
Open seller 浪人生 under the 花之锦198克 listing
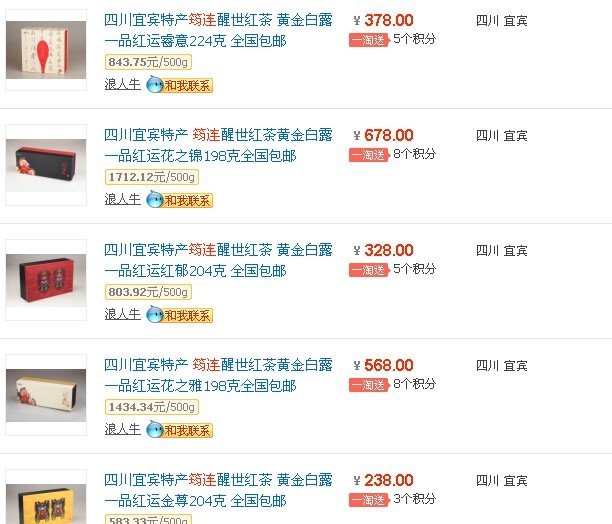click(122, 200)
